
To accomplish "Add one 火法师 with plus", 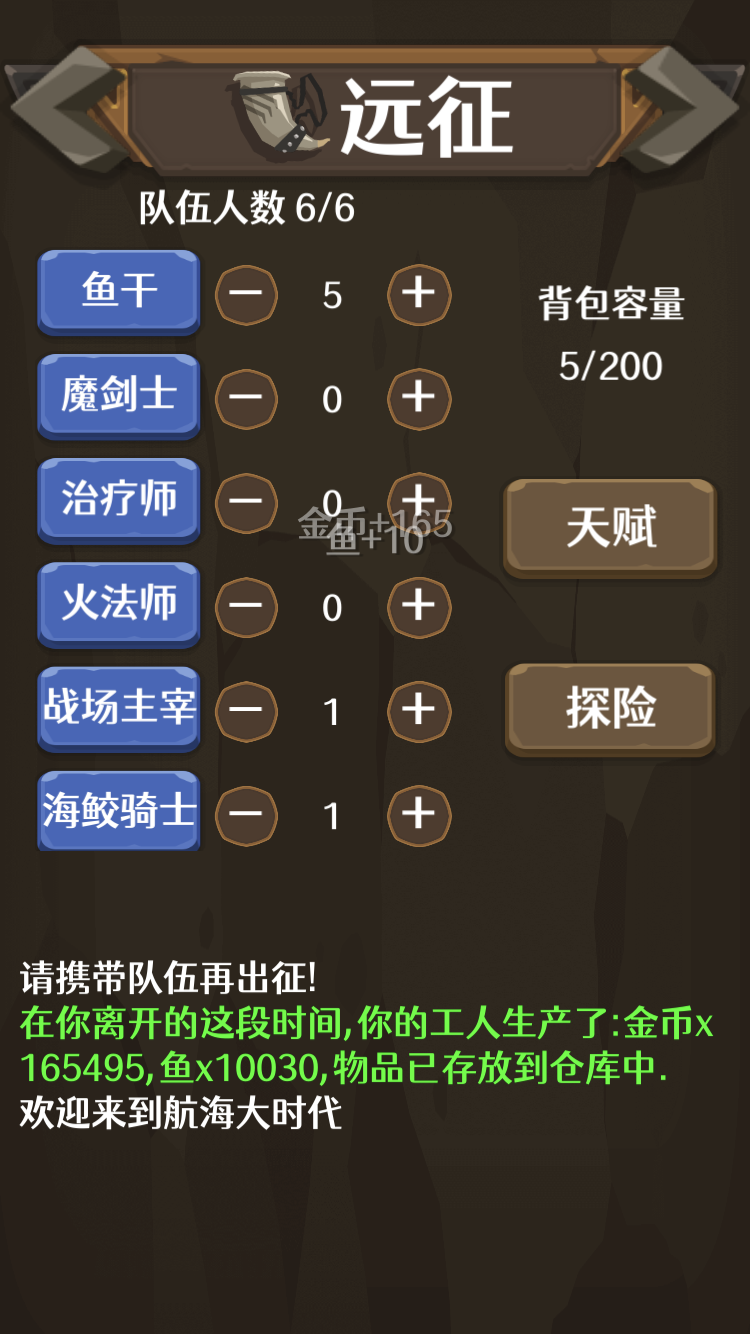I will [x=419, y=606].
